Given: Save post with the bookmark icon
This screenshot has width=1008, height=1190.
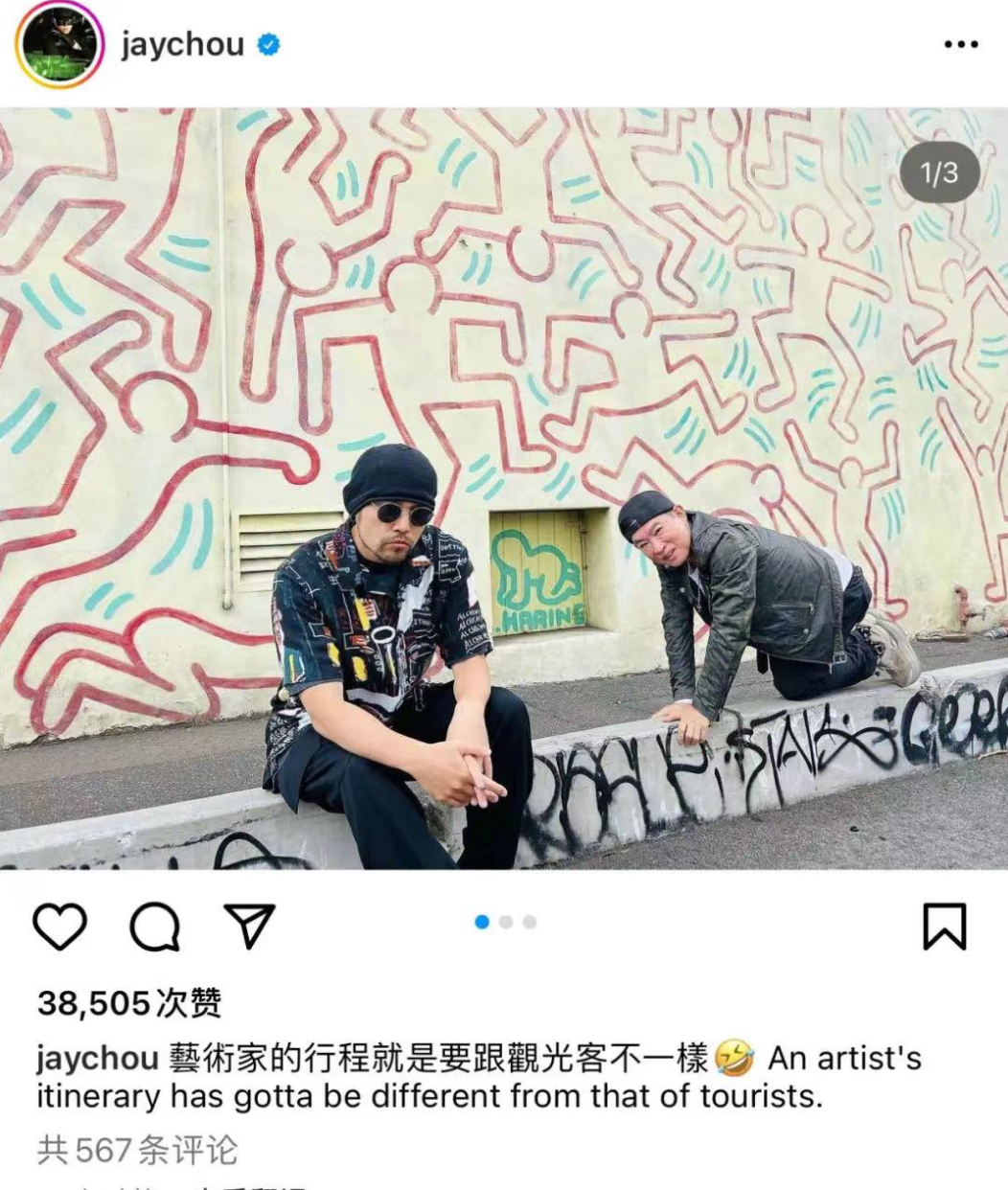Looking at the screenshot, I should tap(944, 926).
